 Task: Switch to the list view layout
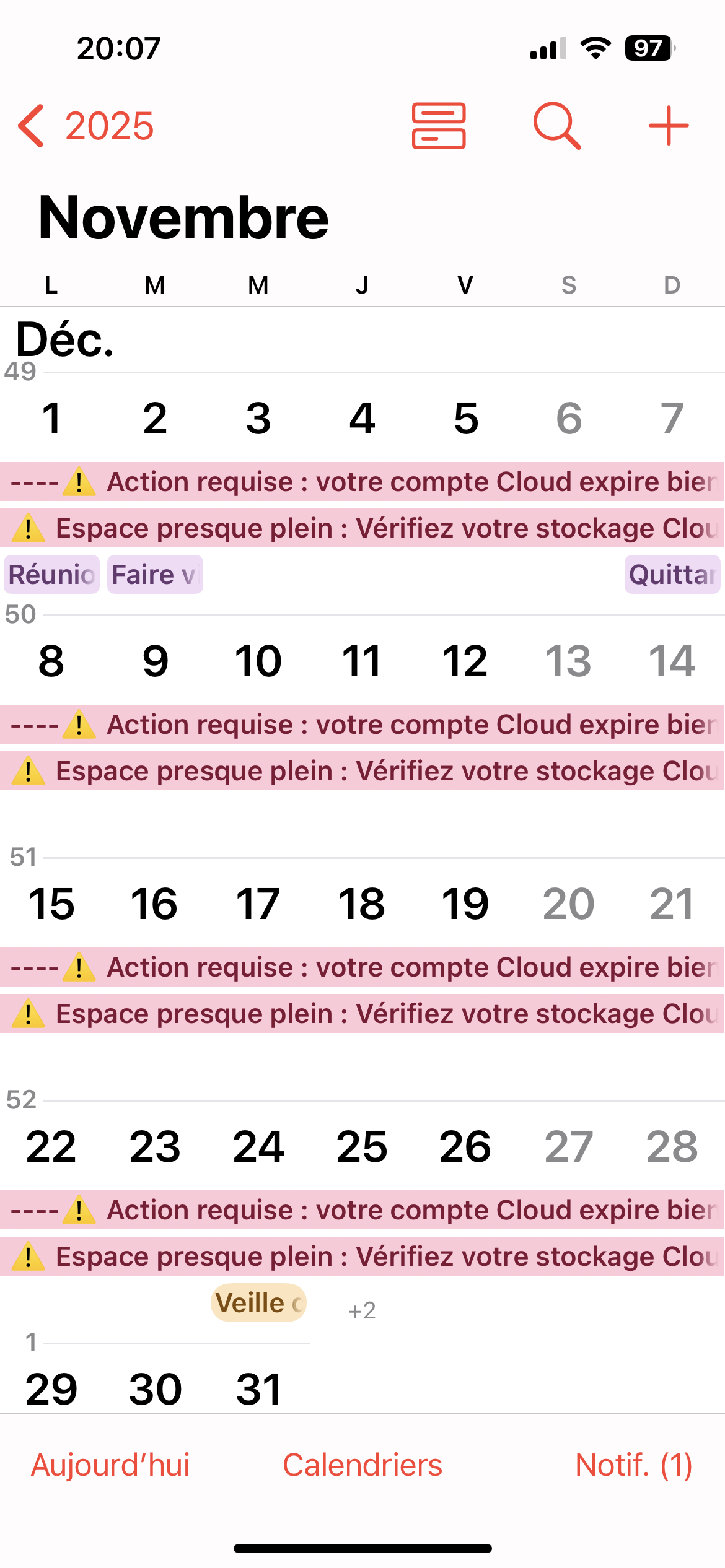(439, 126)
